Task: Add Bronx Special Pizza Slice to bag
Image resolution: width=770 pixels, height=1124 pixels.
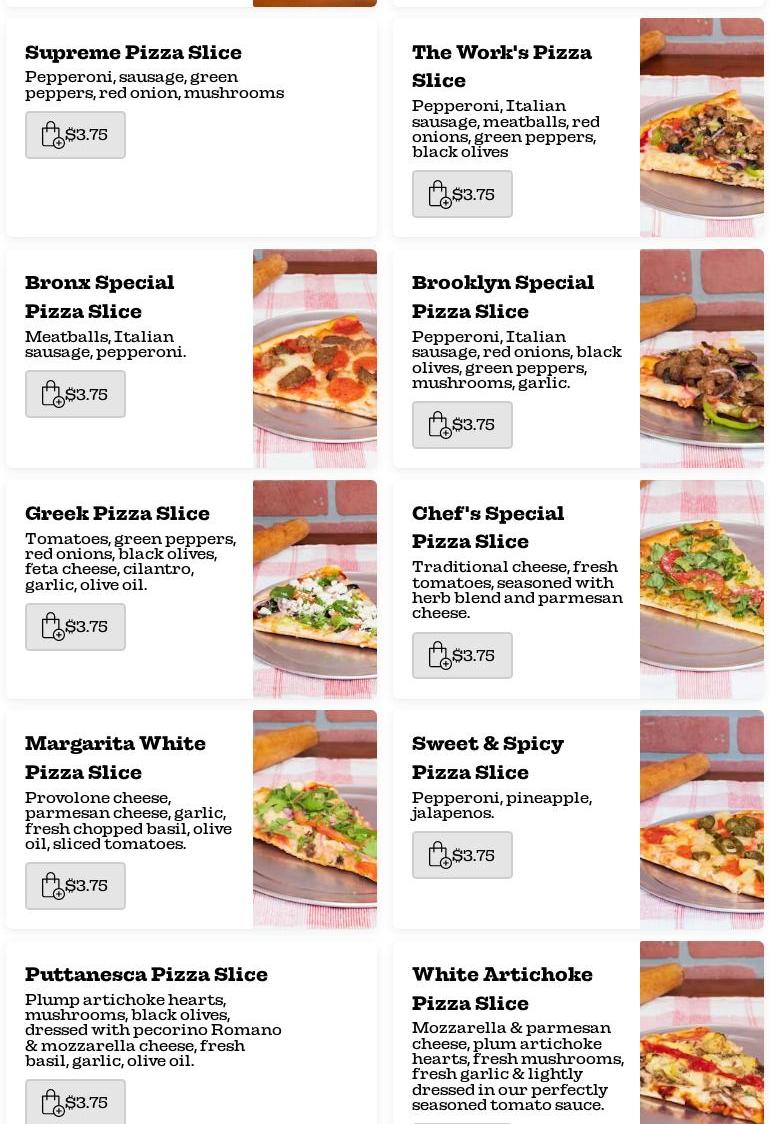Action: coord(75,394)
